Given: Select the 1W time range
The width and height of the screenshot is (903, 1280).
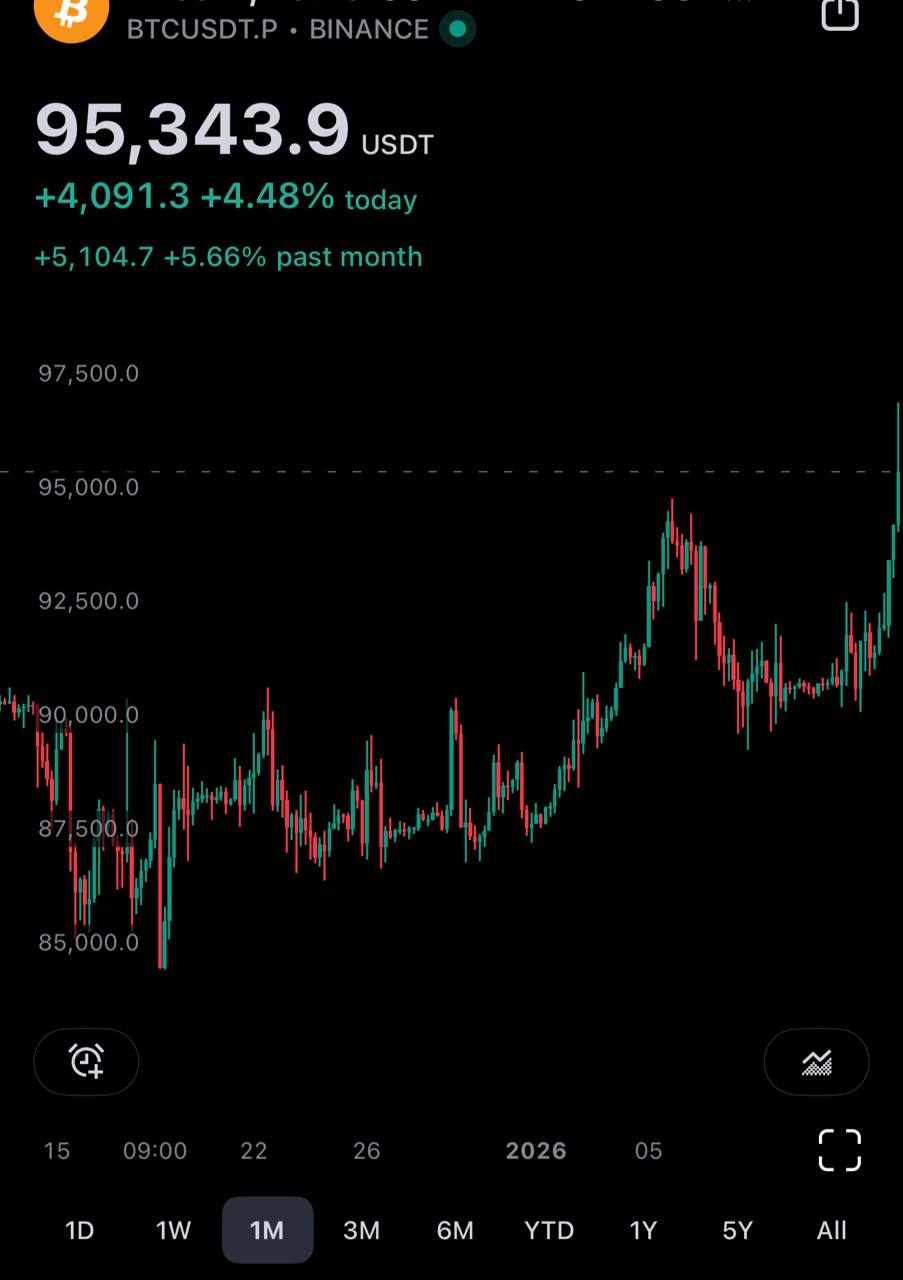Looking at the screenshot, I should click(173, 1230).
